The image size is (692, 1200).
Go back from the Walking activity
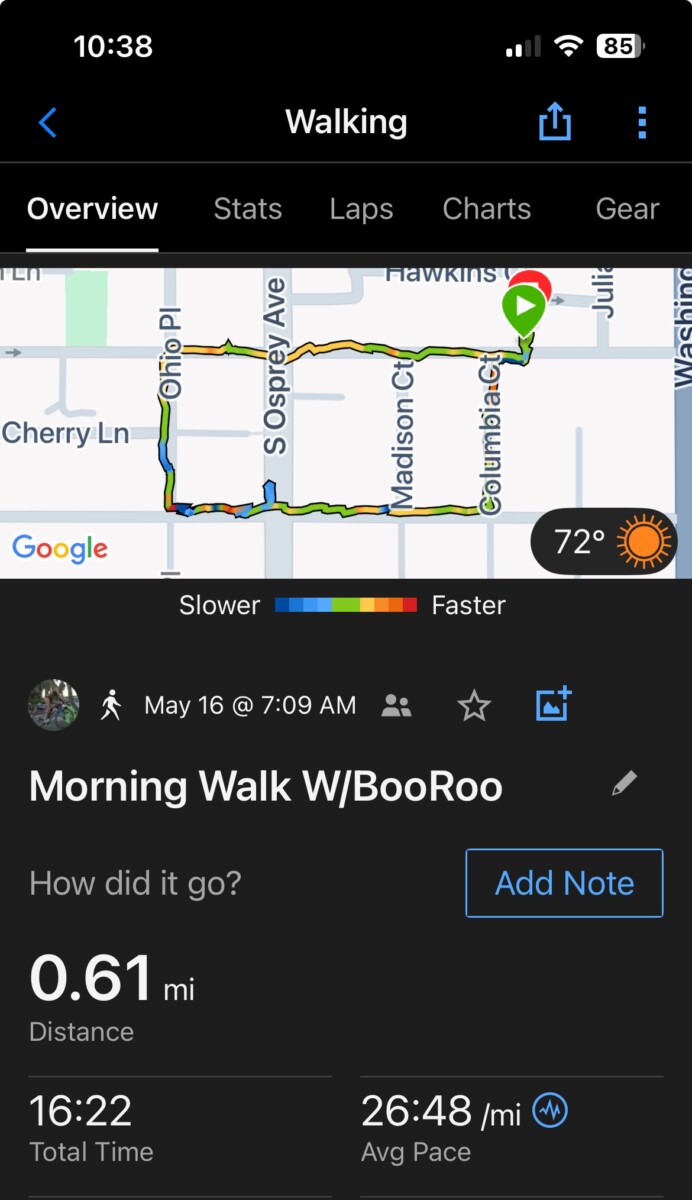pos(48,123)
